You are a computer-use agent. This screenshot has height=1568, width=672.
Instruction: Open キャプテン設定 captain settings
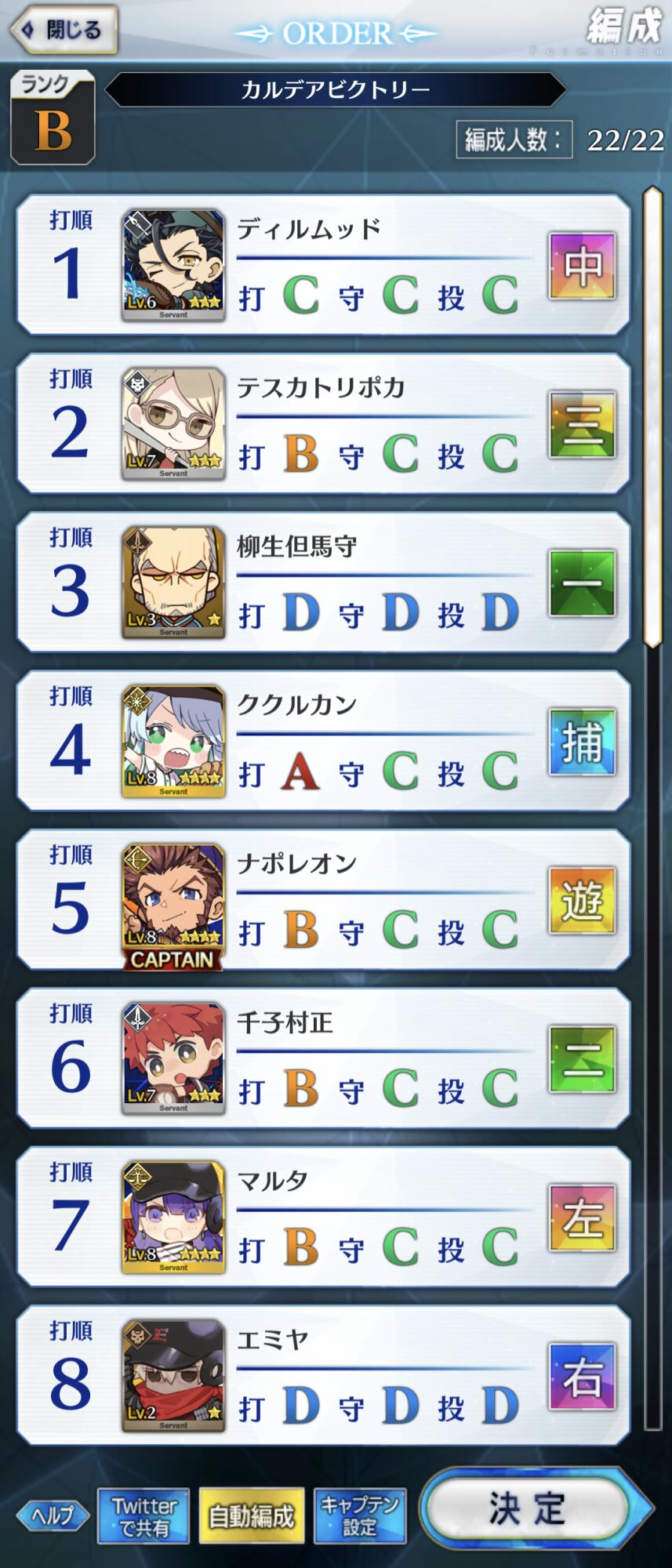pyautogui.click(x=360, y=1516)
